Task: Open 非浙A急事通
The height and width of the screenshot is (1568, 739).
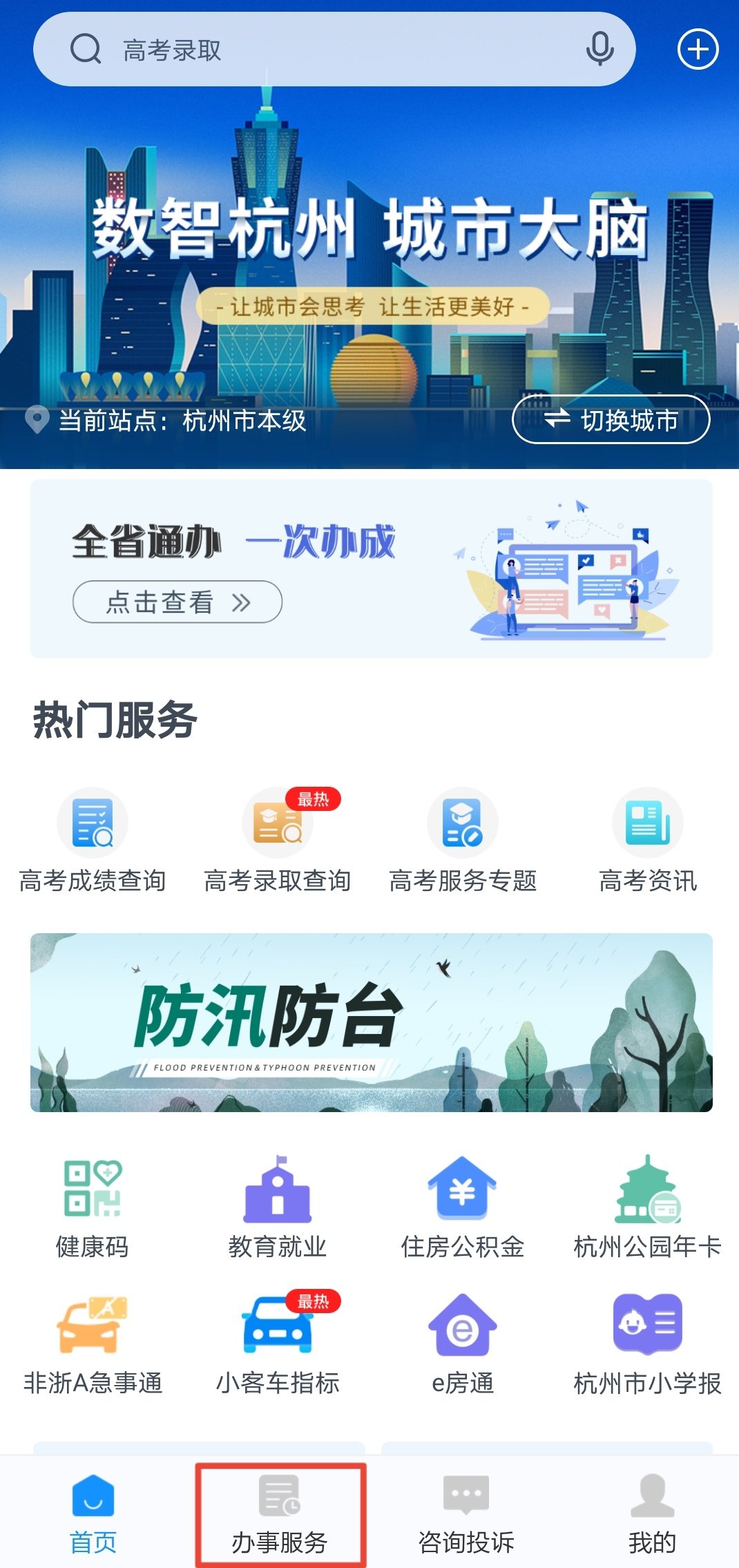Action: (93, 1344)
